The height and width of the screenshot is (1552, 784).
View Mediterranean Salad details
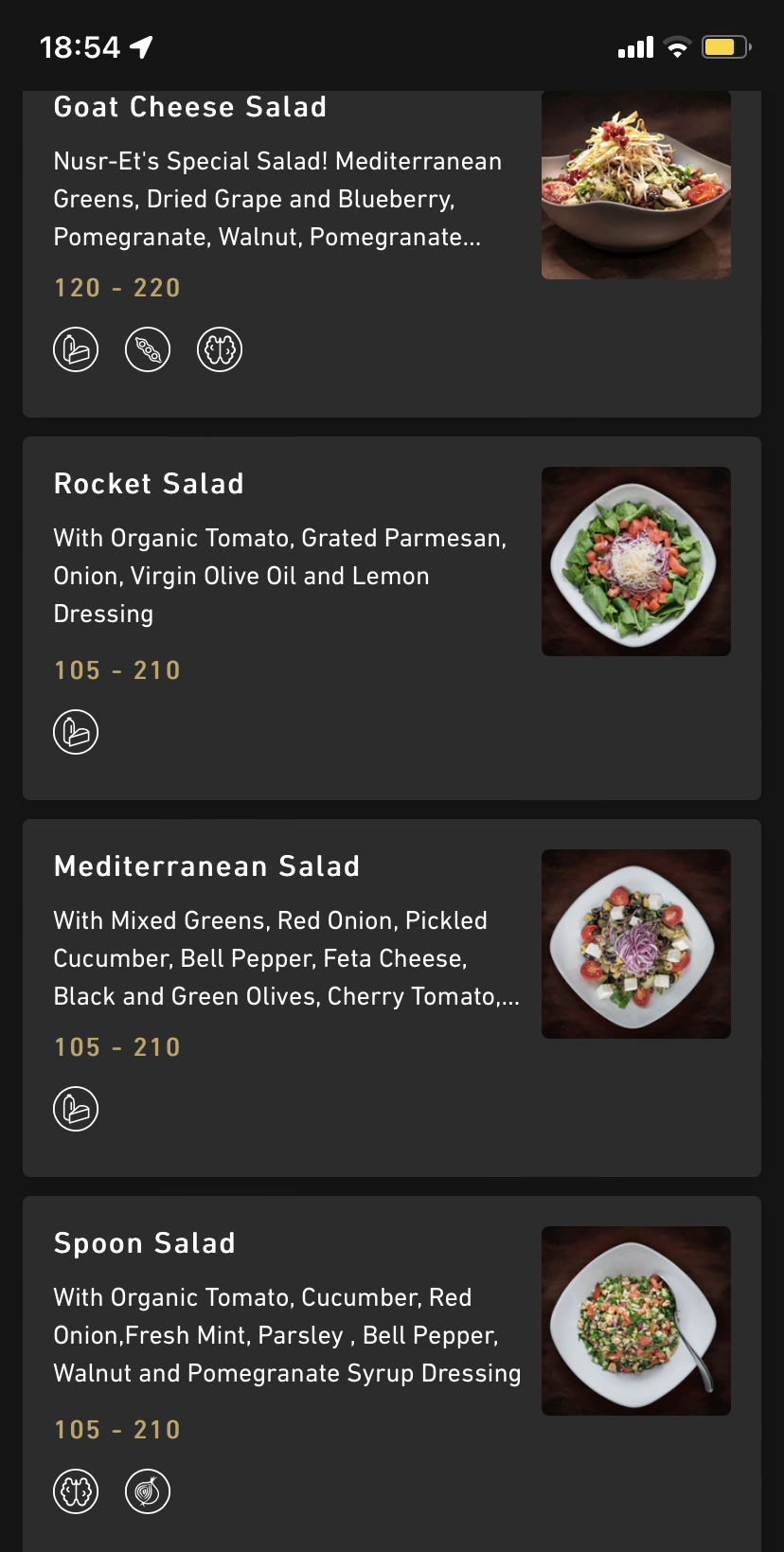(284, 958)
